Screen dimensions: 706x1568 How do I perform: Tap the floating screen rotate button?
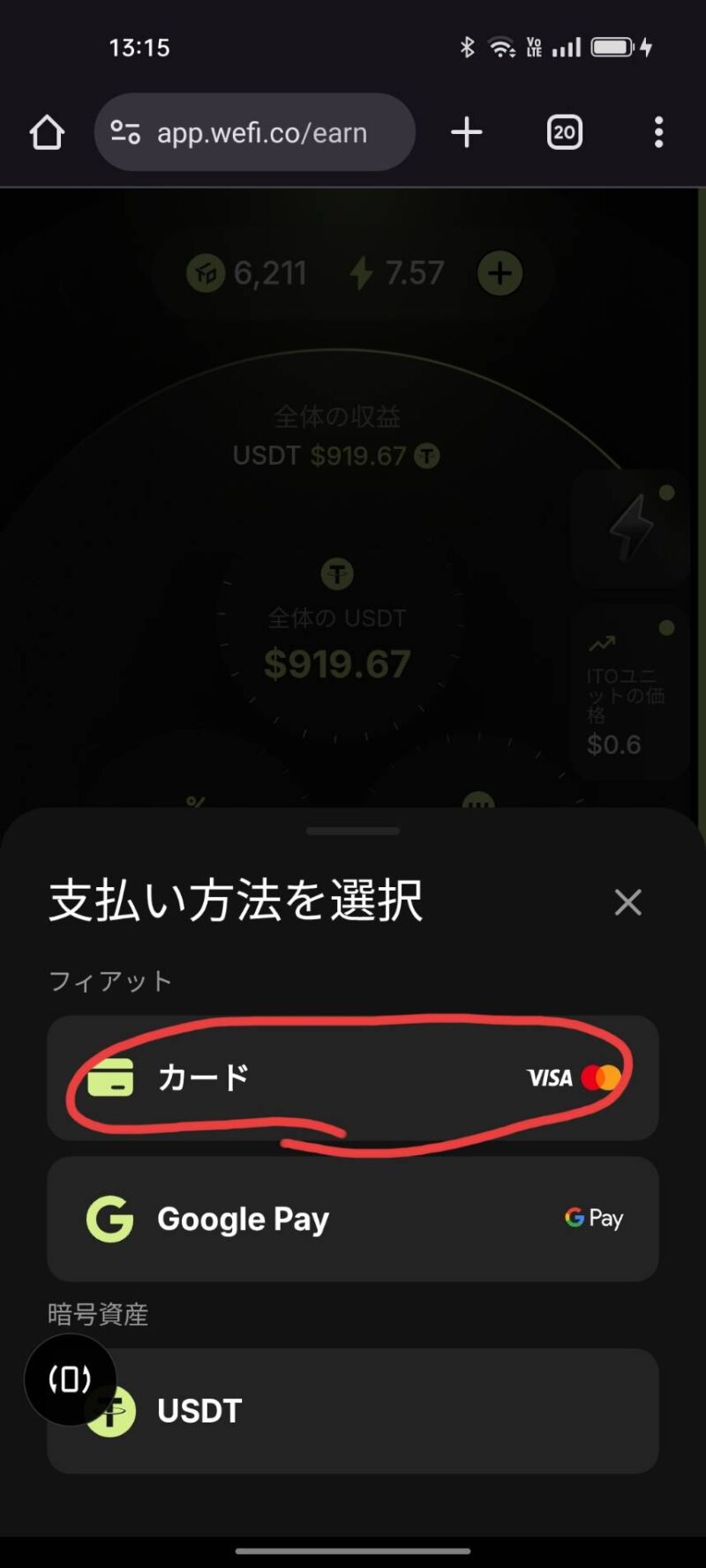(70, 1378)
